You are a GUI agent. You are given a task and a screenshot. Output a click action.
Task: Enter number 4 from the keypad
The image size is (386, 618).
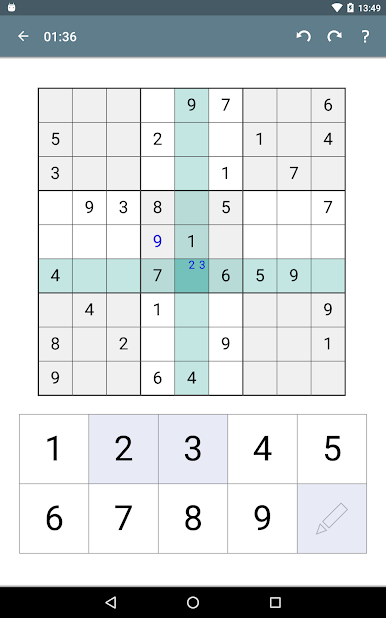pyautogui.click(x=262, y=449)
